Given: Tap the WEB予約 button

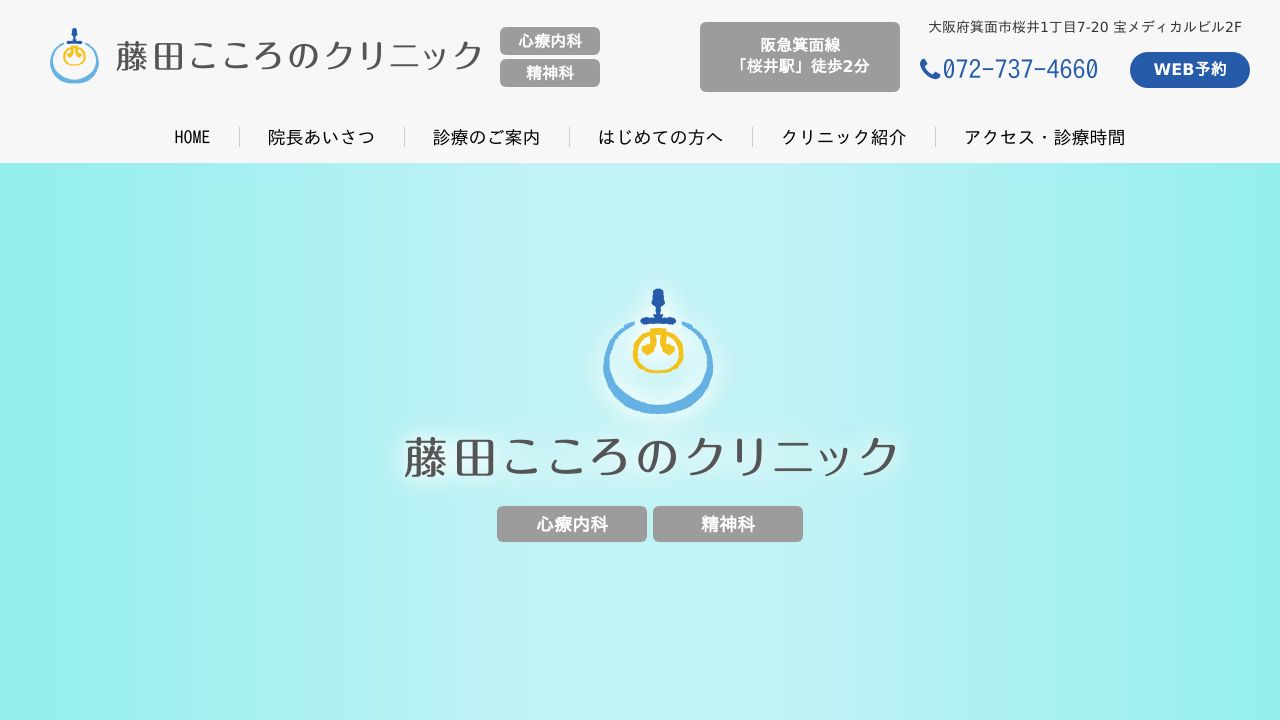Looking at the screenshot, I should click(x=1189, y=70).
